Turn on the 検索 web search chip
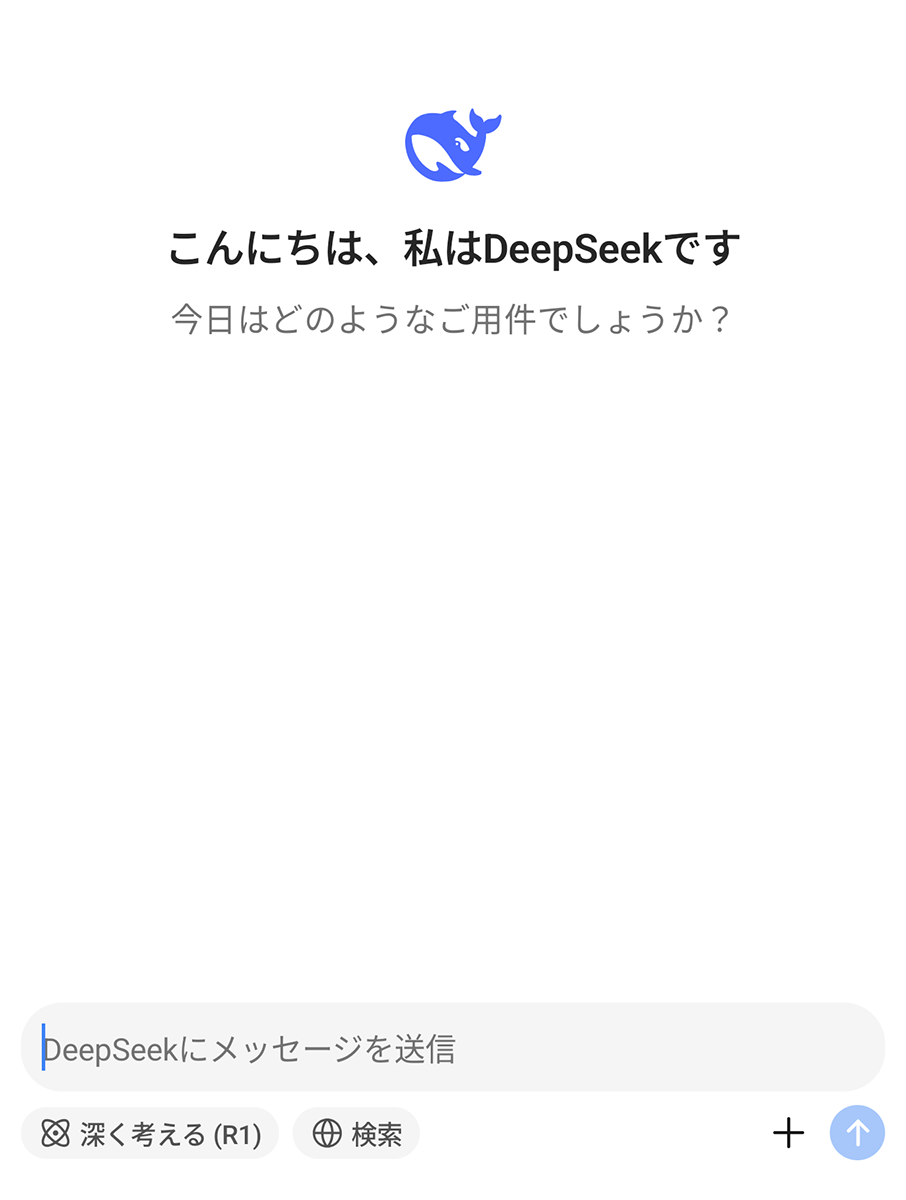The width and height of the screenshot is (906, 1200). coord(356,1134)
